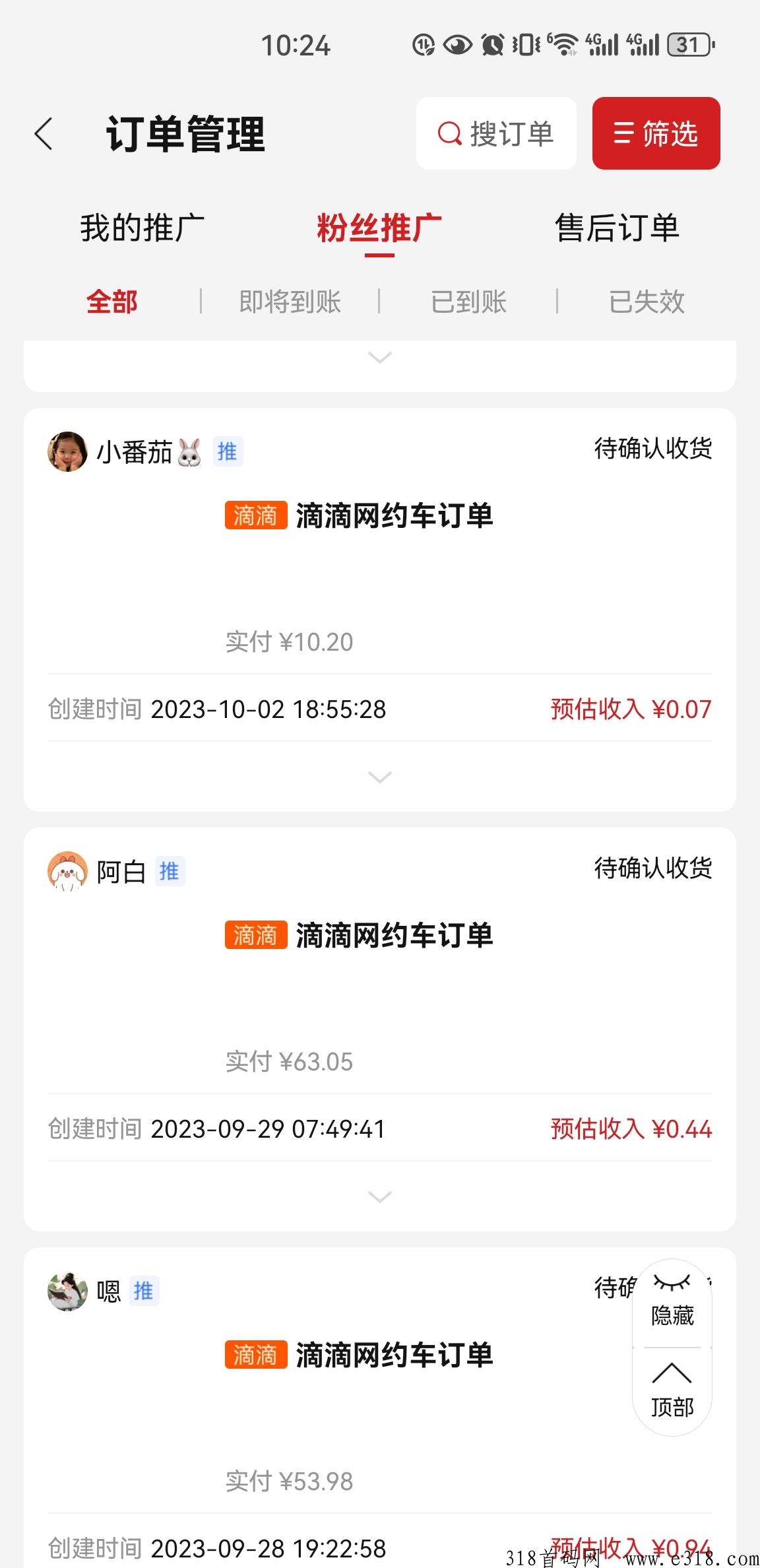Viewport: 760px width, 1568px height.
Task: Filter orders by 即将到账
Action: tap(290, 302)
